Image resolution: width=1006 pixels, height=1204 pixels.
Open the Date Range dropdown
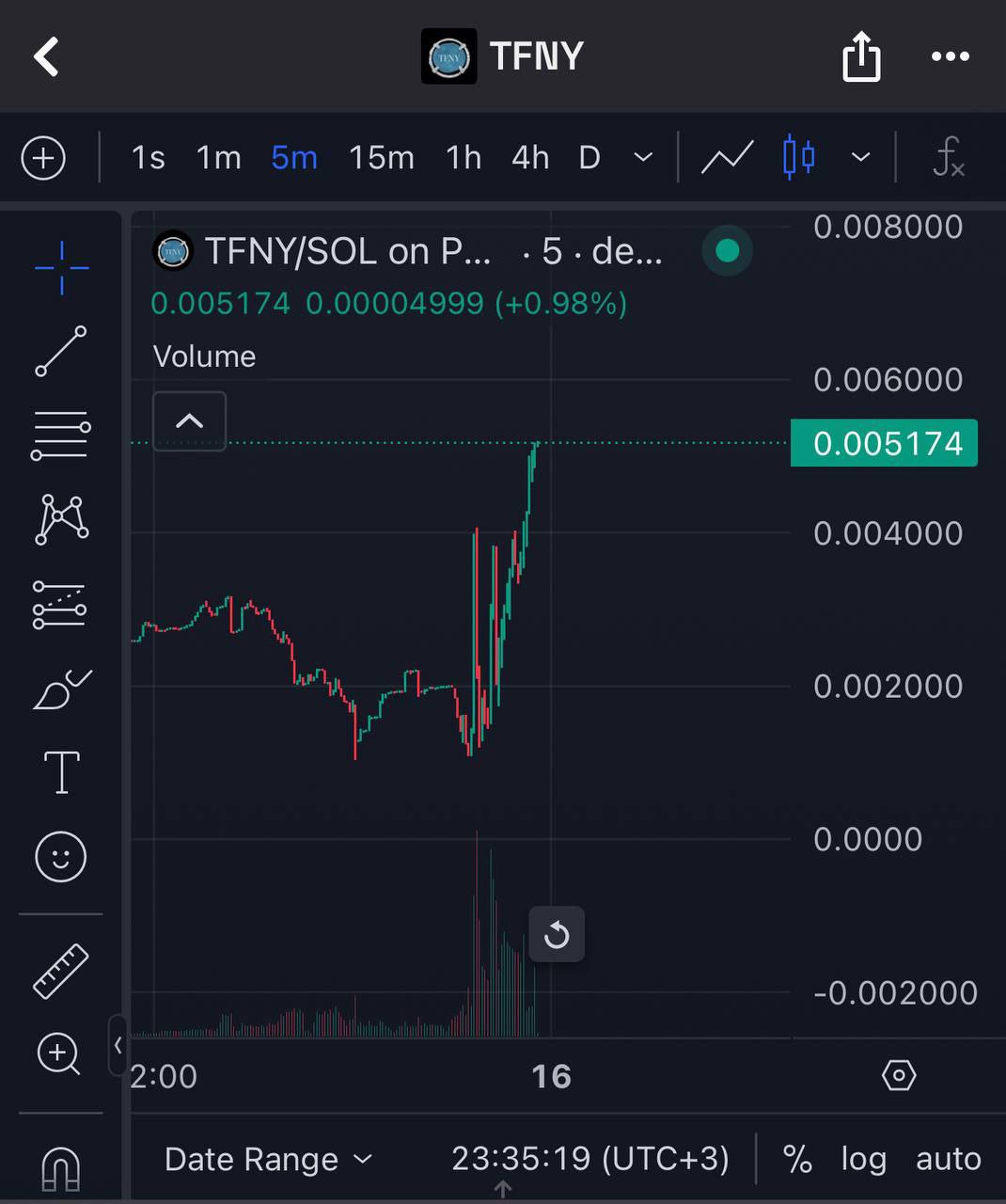[x=269, y=1160]
